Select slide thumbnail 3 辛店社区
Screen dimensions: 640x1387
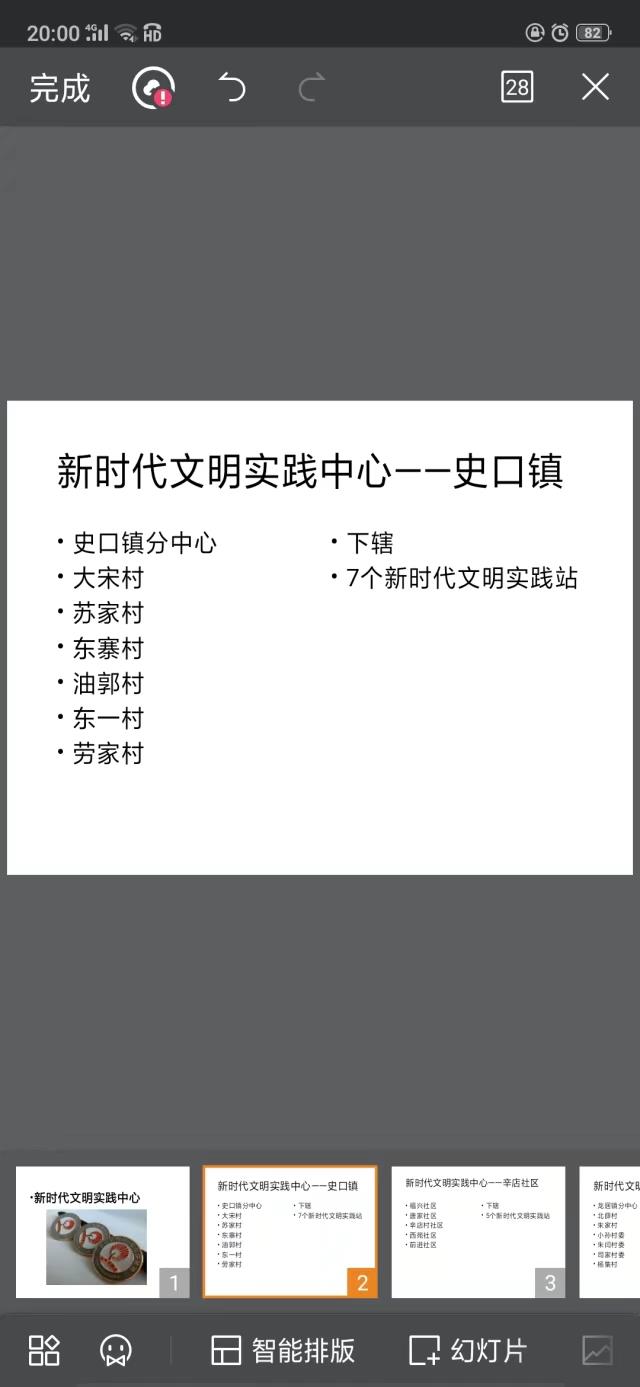coord(478,1232)
